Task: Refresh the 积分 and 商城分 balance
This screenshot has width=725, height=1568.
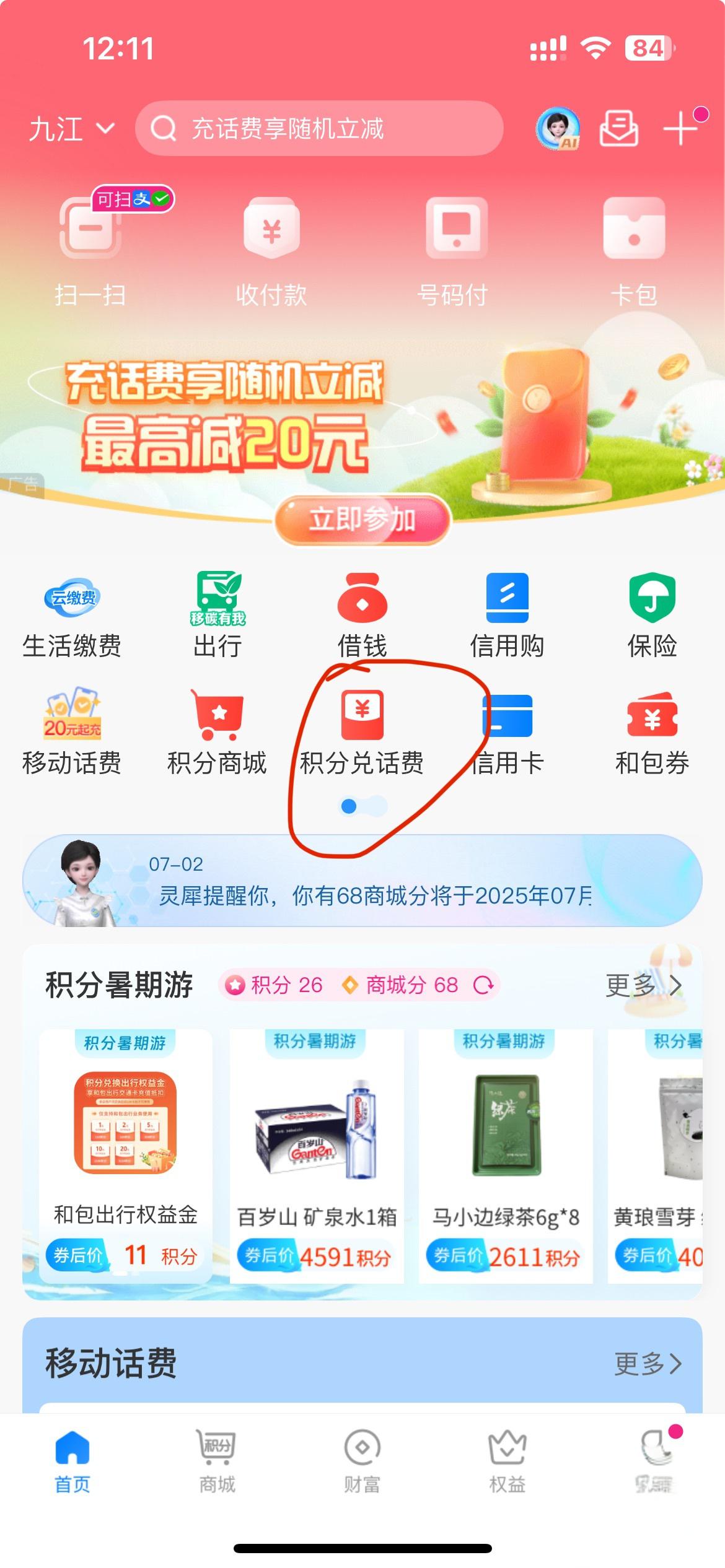Action: coord(483,985)
